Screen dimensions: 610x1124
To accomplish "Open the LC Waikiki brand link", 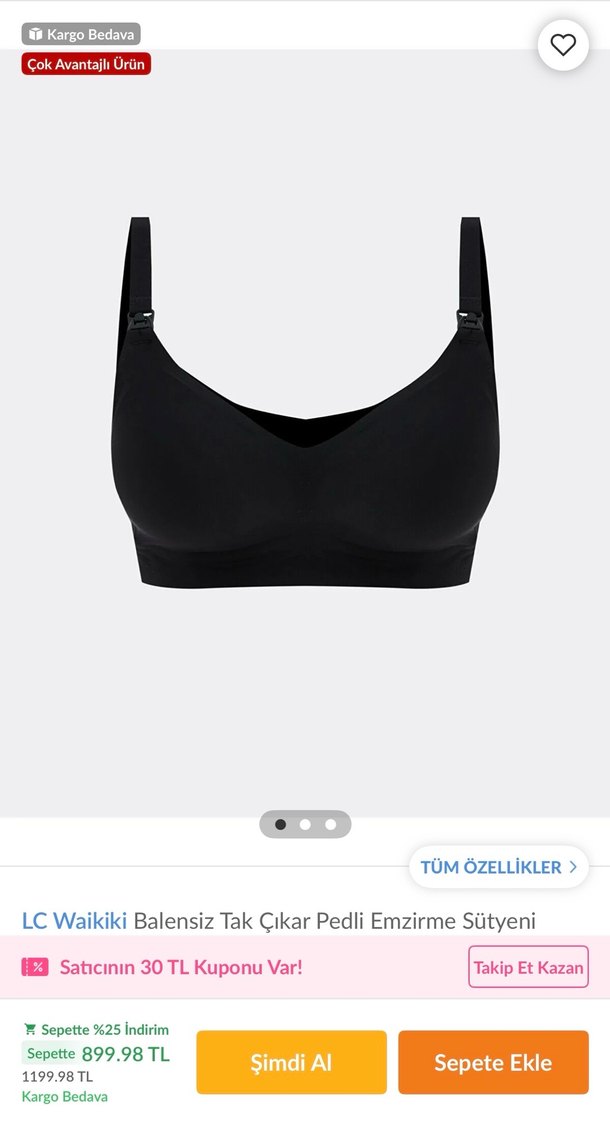I will [74, 920].
